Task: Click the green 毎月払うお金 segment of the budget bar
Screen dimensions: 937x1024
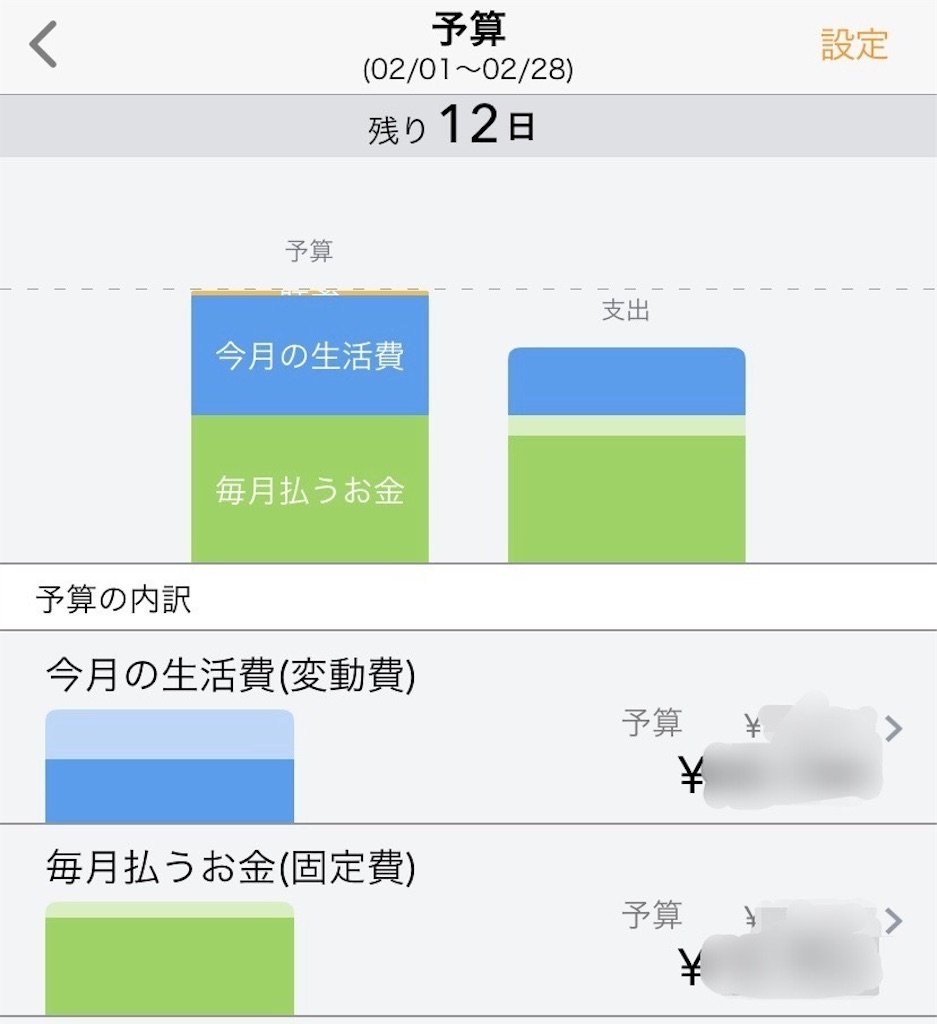Action: (308, 490)
